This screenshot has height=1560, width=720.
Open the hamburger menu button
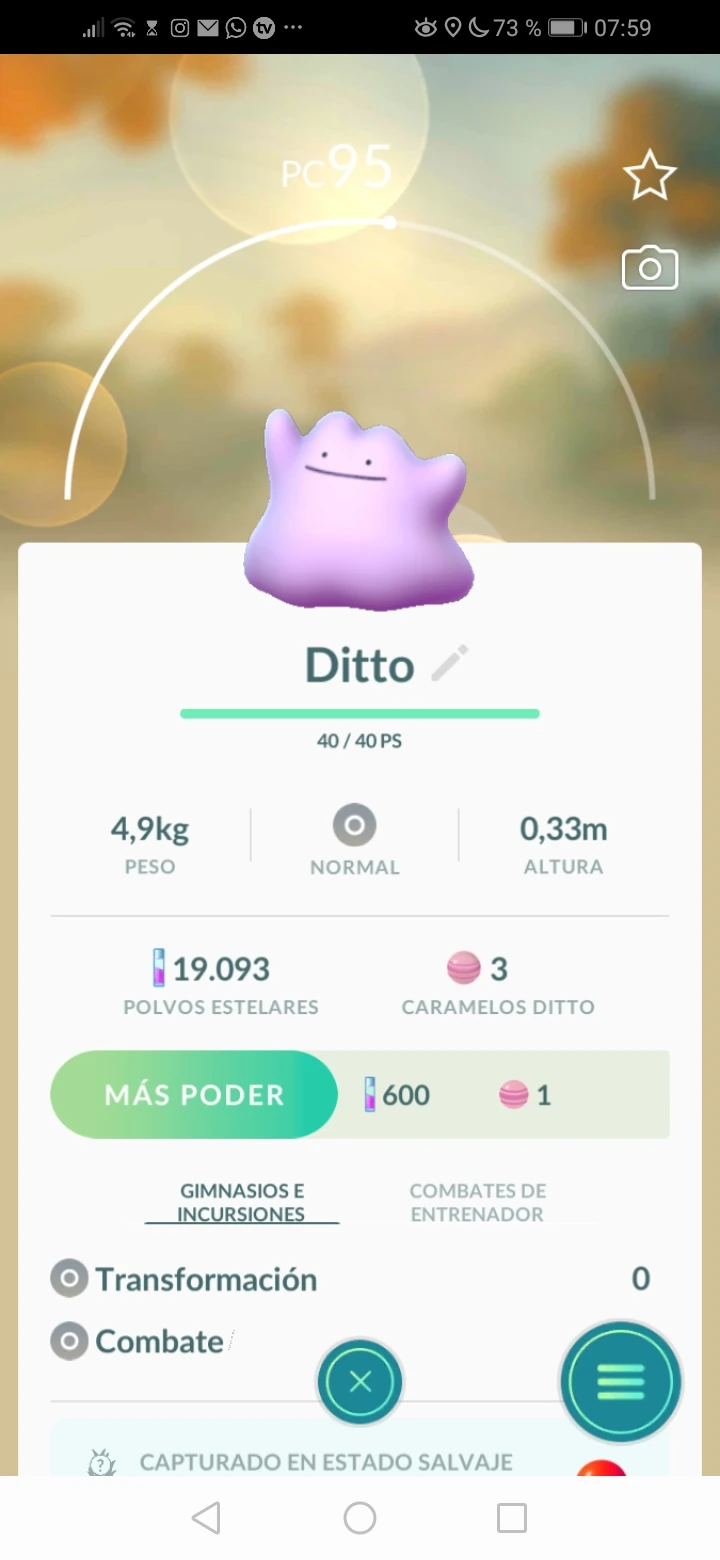621,1381
